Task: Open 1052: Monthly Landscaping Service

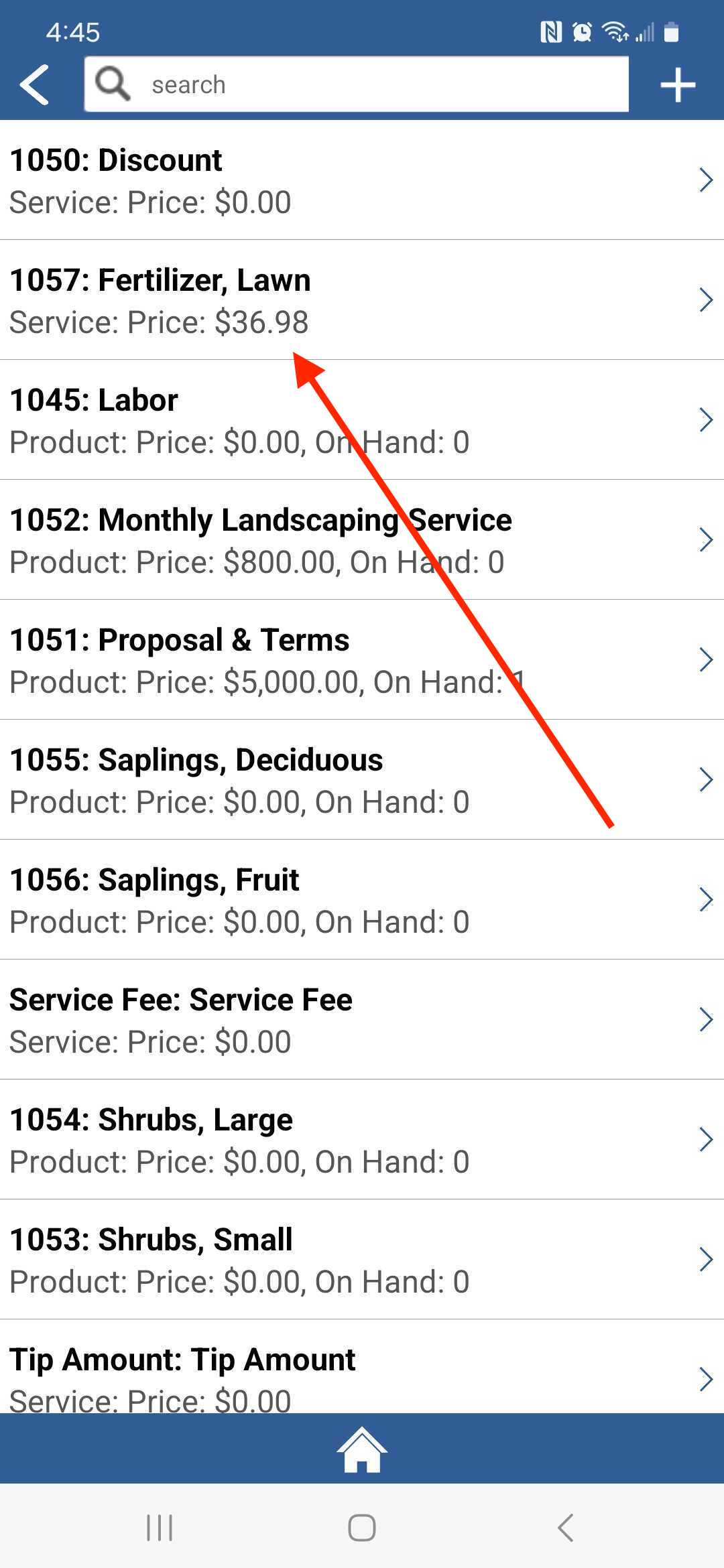Action: (x=362, y=540)
